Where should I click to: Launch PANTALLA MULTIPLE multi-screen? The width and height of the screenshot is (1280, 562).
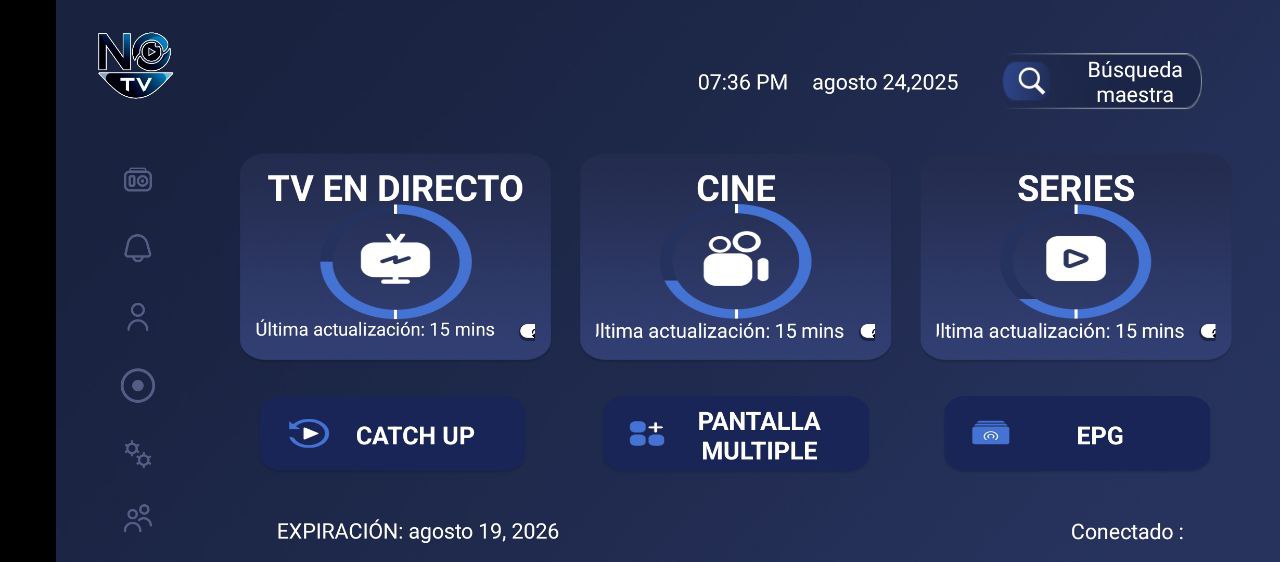pos(735,434)
